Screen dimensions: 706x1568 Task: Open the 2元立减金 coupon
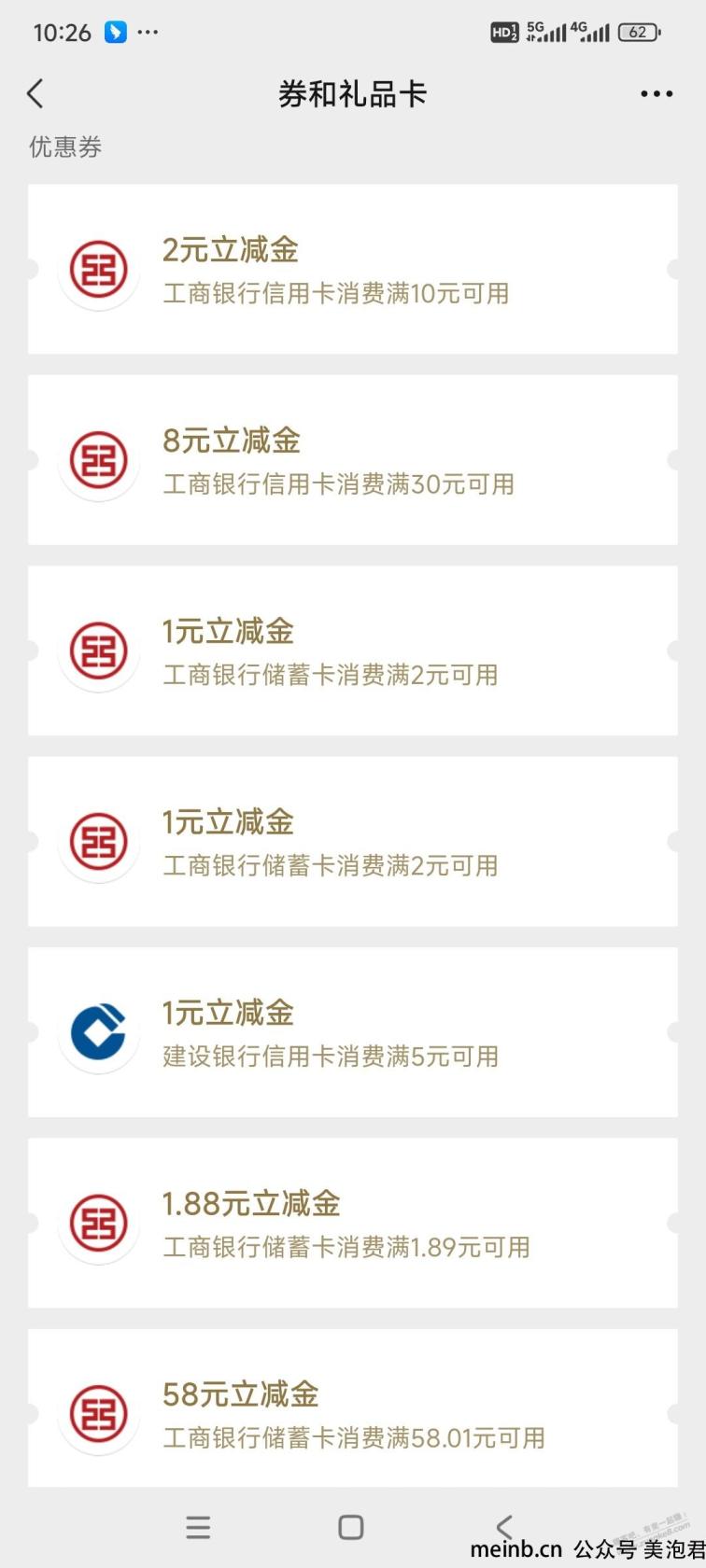click(353, 269)
